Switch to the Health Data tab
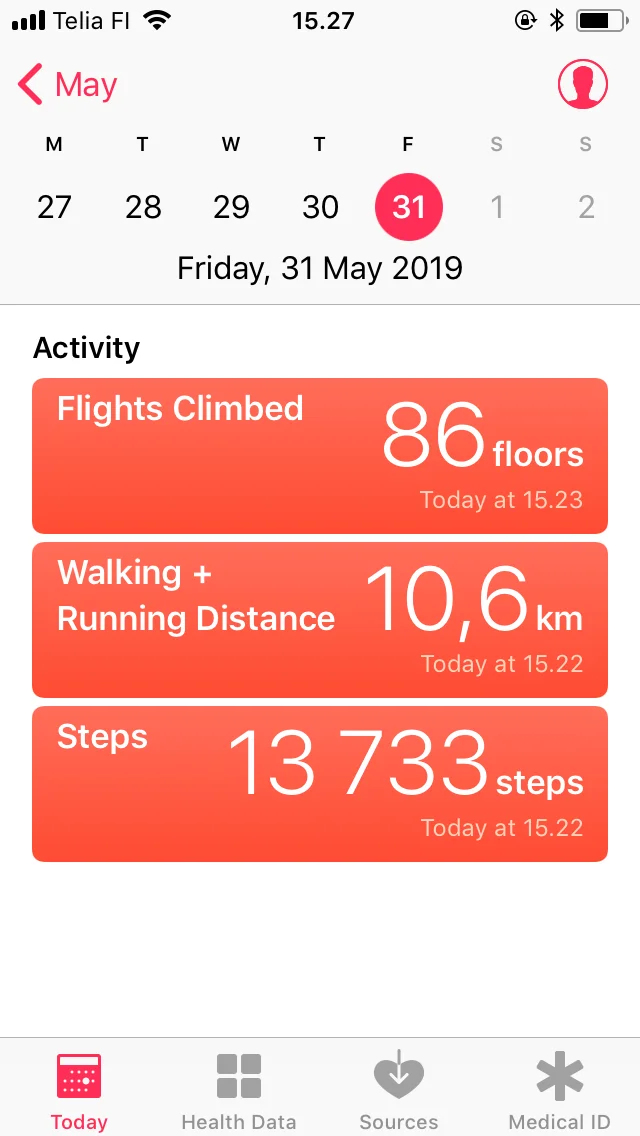640x1136 pixels. [x=239, y=1090]
